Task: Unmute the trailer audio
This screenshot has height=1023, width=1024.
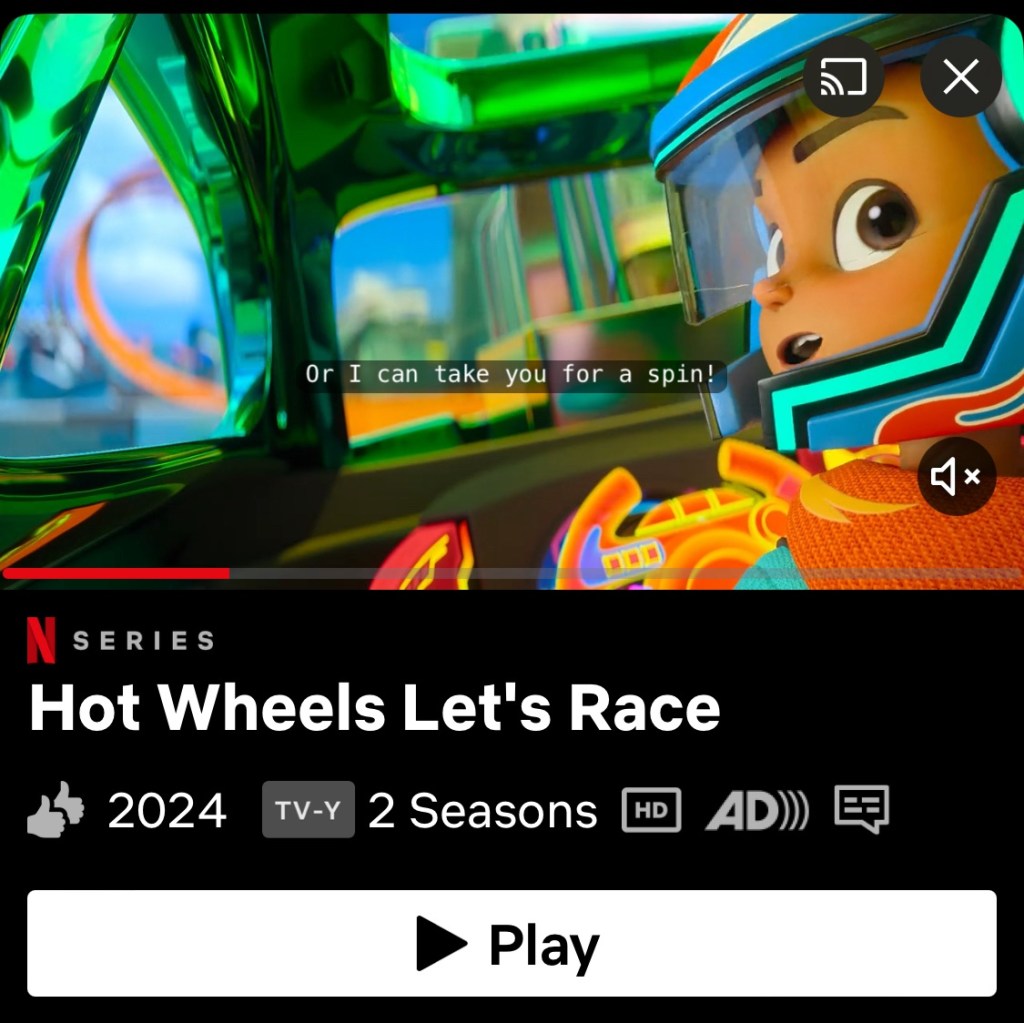Action: click(956, 477)
